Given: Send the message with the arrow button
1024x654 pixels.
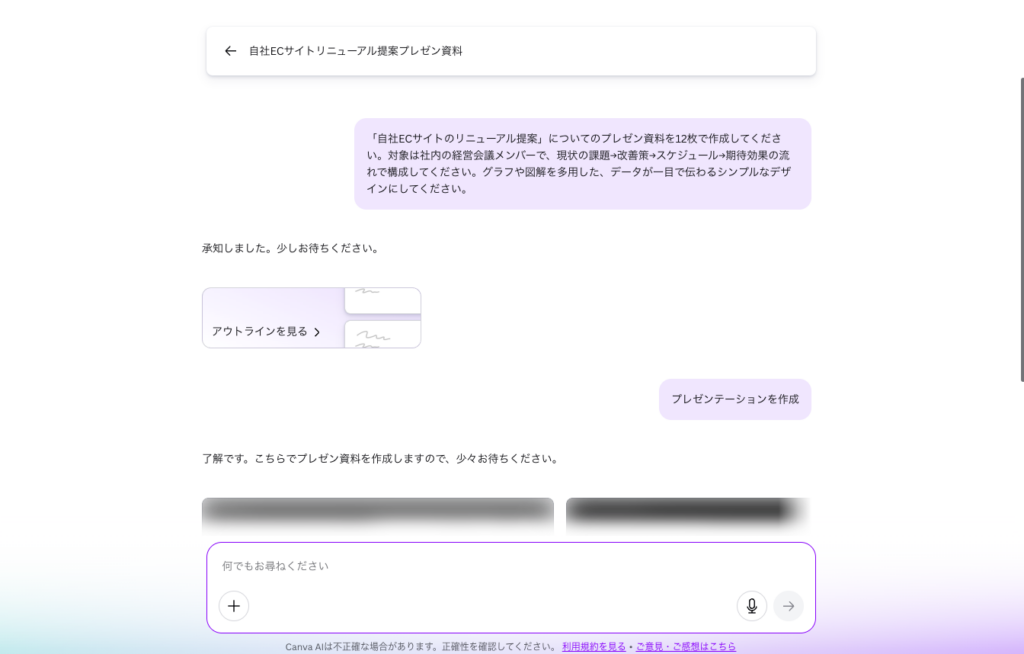Looking at the screenshot, I should click(x=788, y=606).
